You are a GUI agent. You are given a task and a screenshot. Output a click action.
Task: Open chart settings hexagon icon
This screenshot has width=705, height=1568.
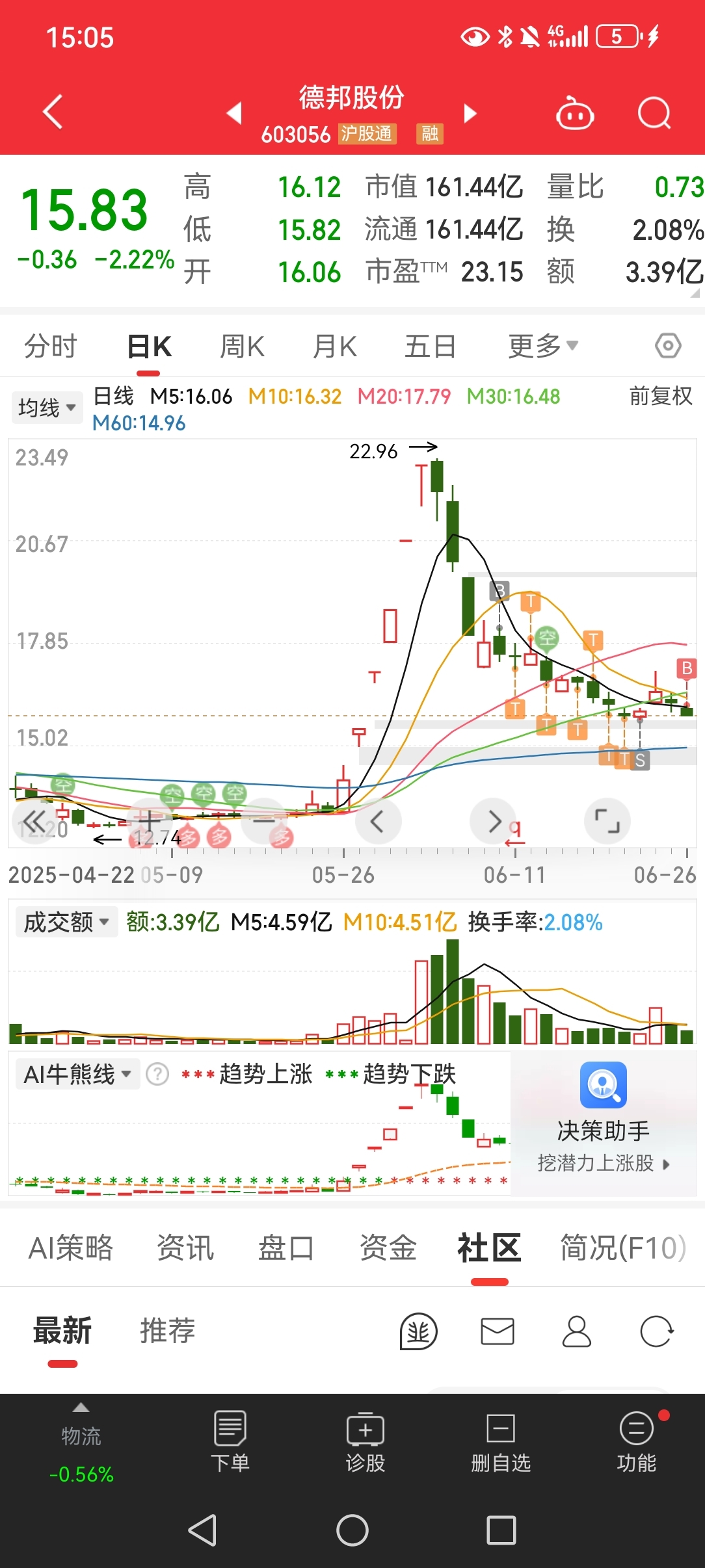[668, 346]
